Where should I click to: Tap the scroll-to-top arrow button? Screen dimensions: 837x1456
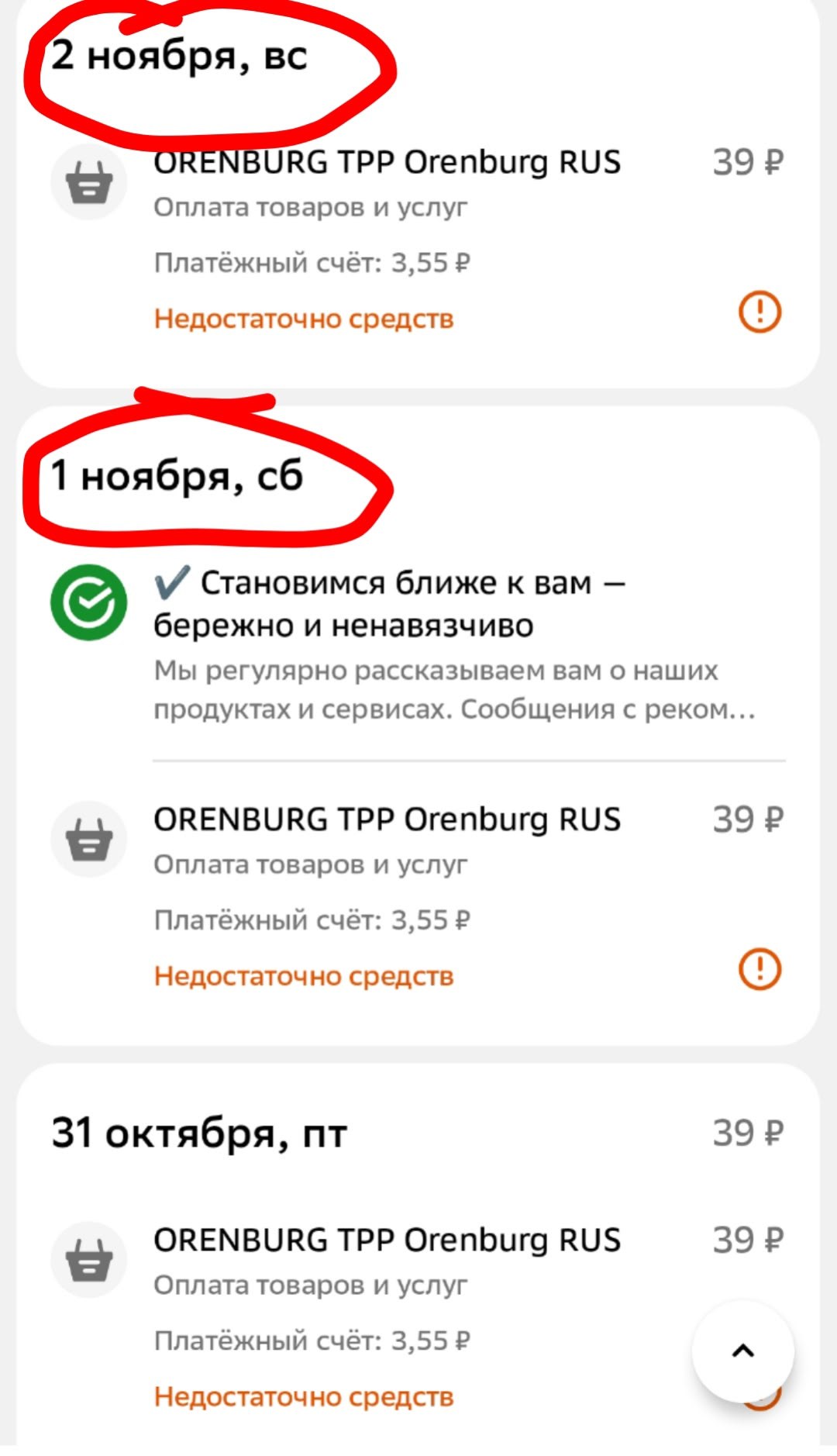tap(742, 1351)
